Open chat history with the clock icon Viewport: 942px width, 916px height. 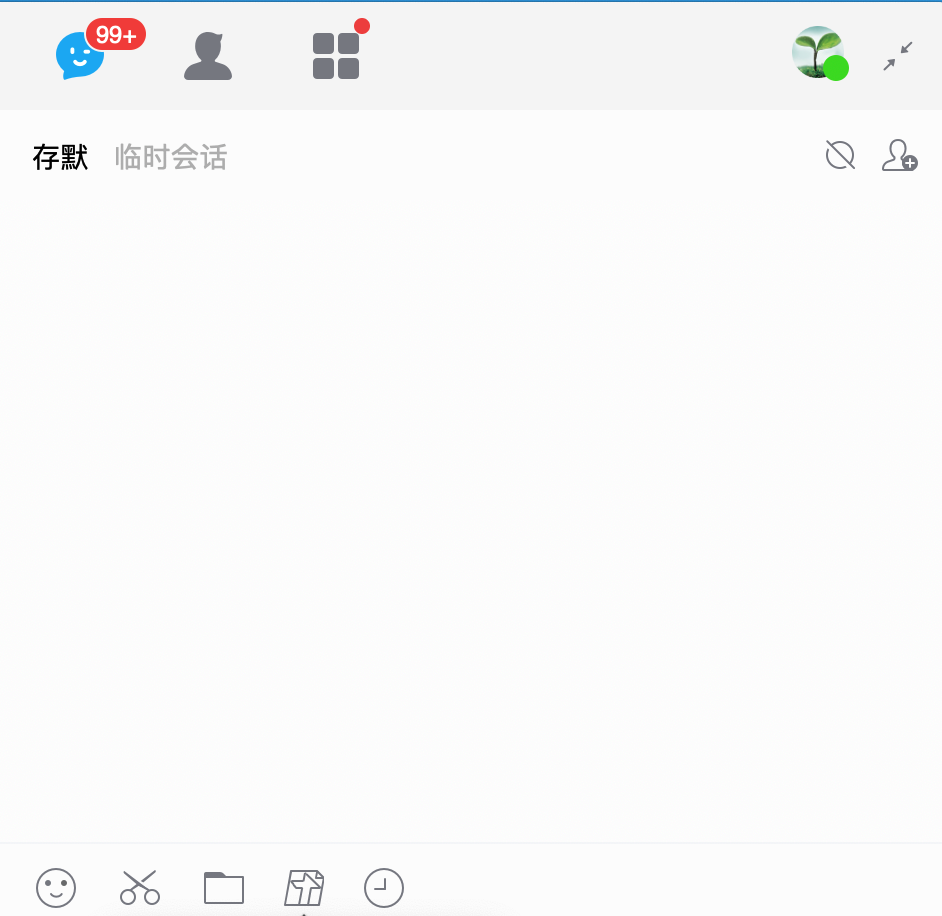coord(384,887)
